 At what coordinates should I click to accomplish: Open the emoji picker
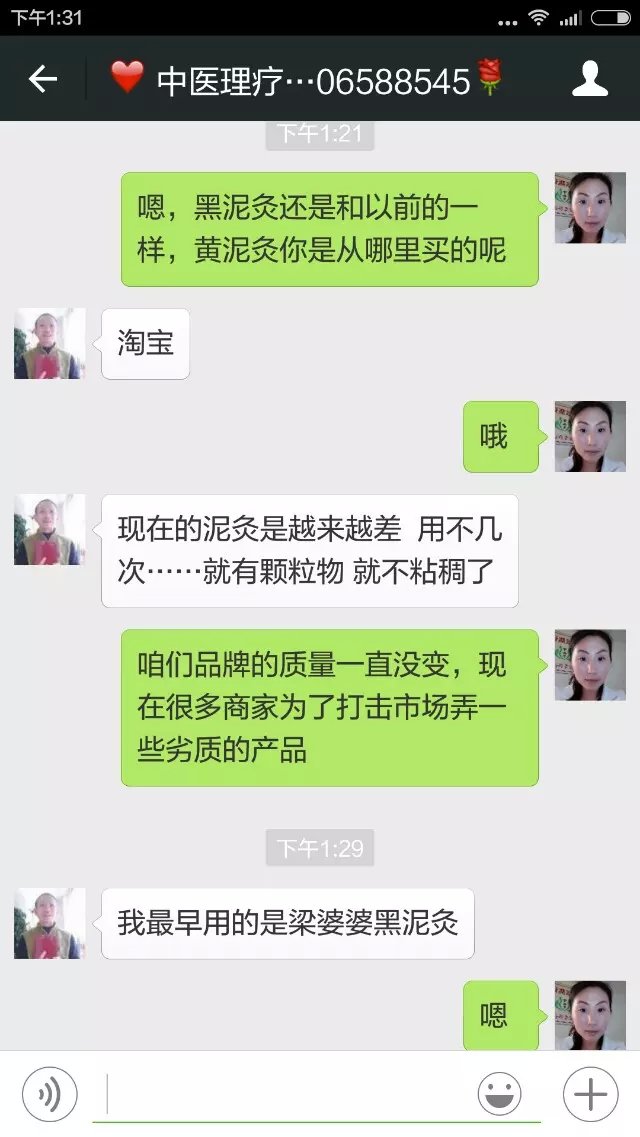click(499, 1093)
